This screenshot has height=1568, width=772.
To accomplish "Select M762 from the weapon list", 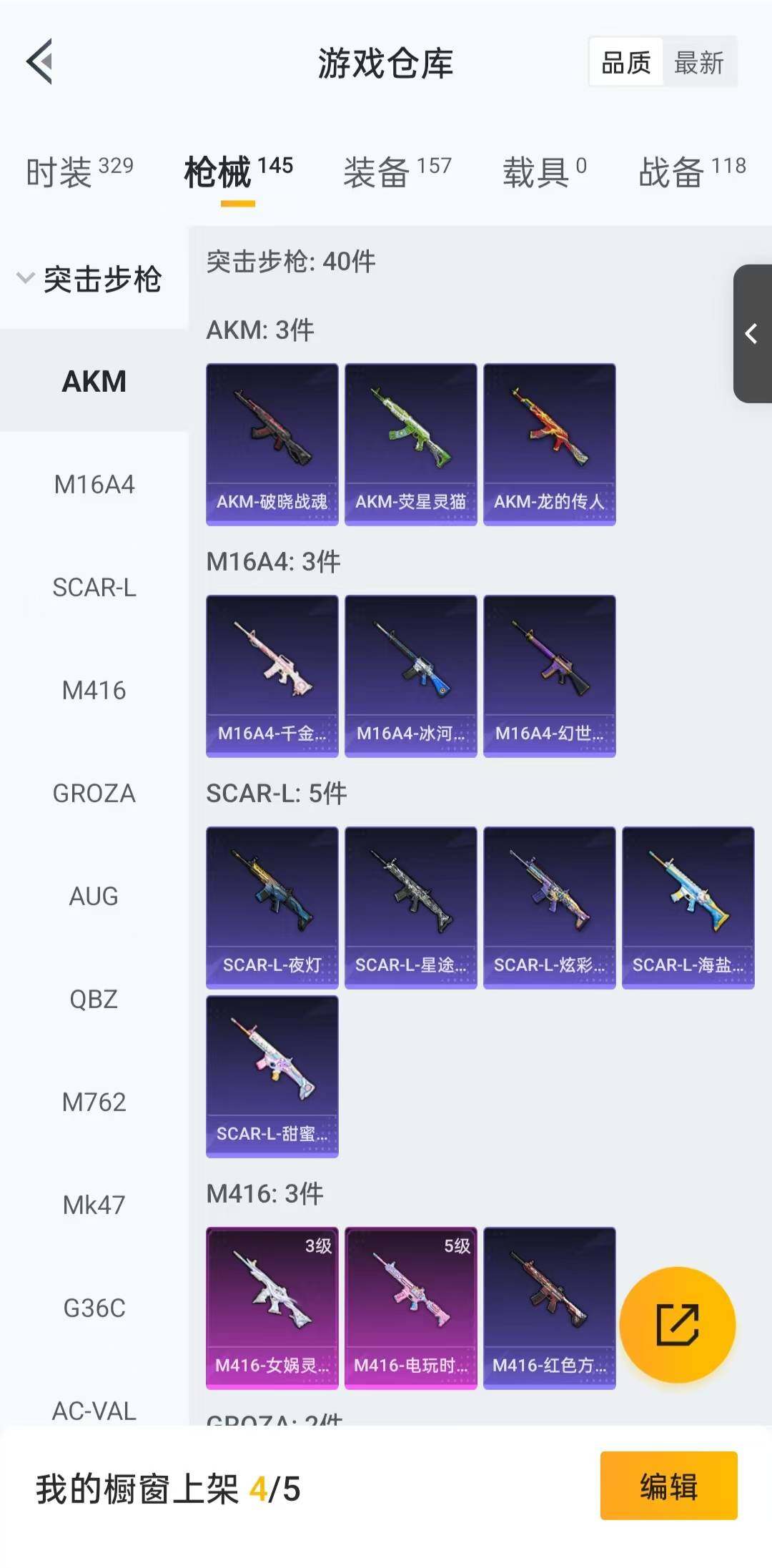I will 94,1103.
